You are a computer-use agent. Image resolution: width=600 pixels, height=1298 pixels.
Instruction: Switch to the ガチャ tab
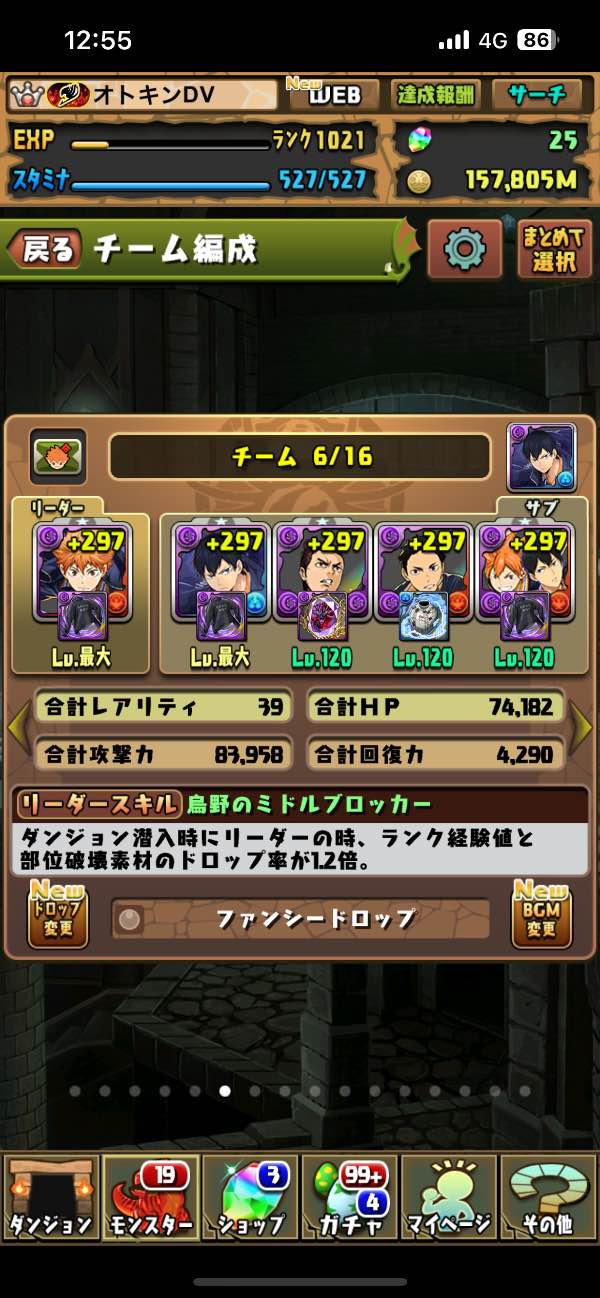(349, 1197)
